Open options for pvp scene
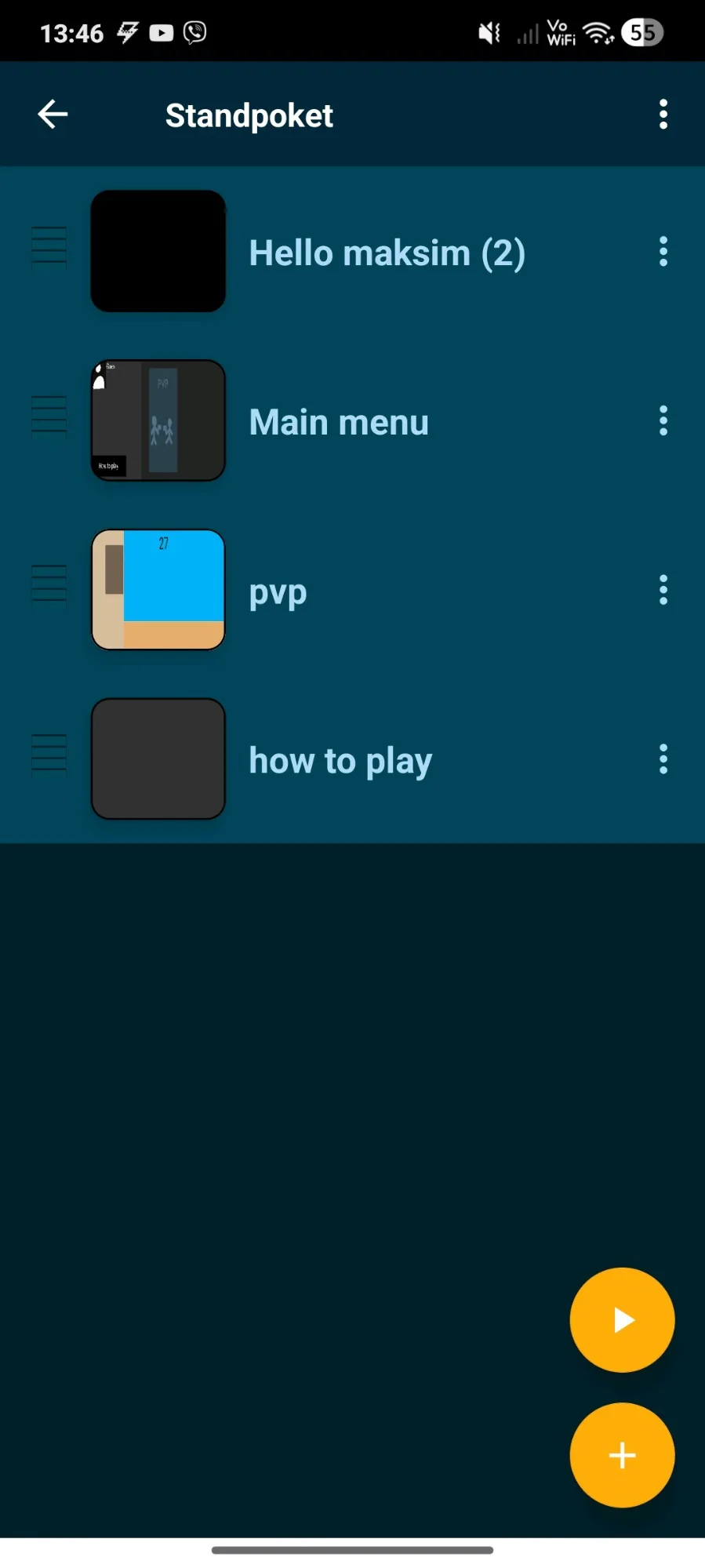Image resolution: width=705 pixels, height=1568 pixels. coord(663,590)
